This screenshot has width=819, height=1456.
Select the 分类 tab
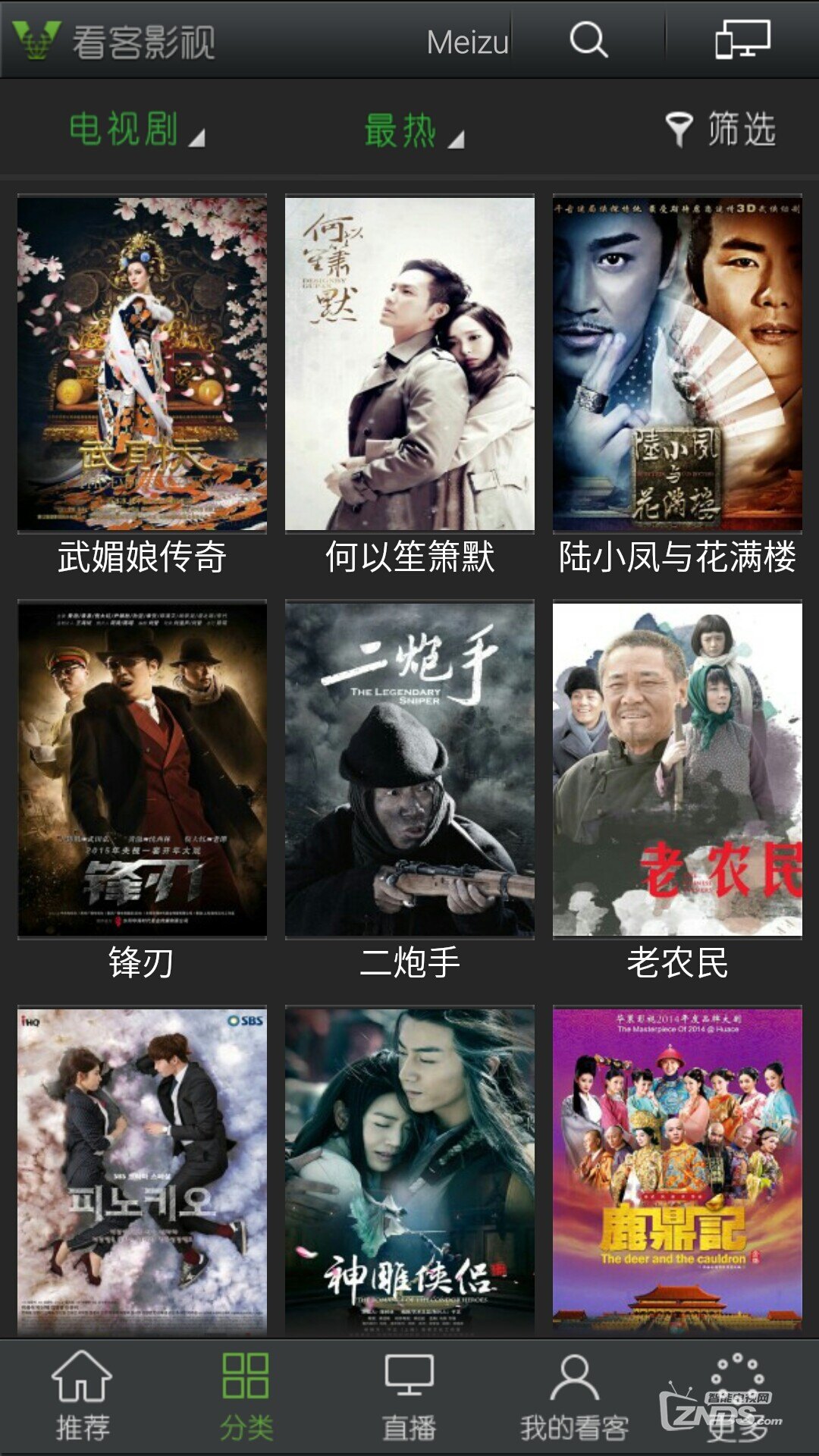(x=246, y=1397)
